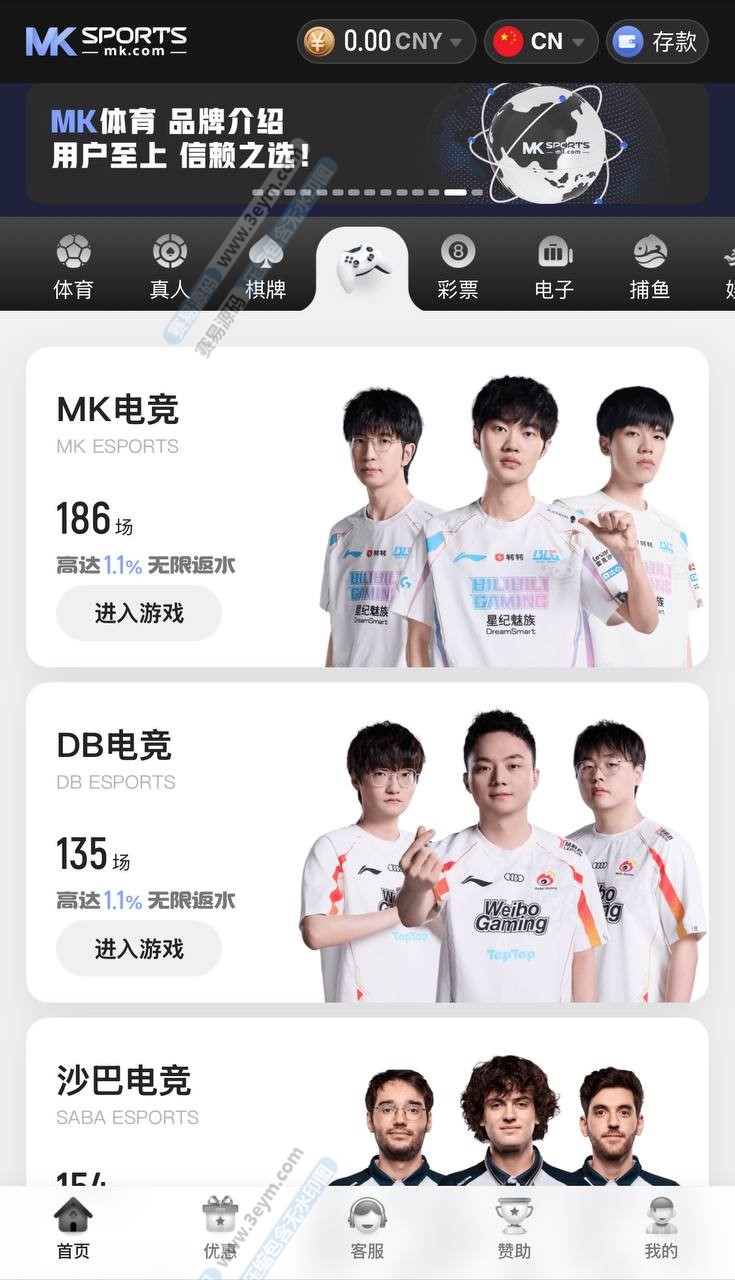Switch to the 体育 category tab
Viewport: 735px width, 1280px height.
73,267
